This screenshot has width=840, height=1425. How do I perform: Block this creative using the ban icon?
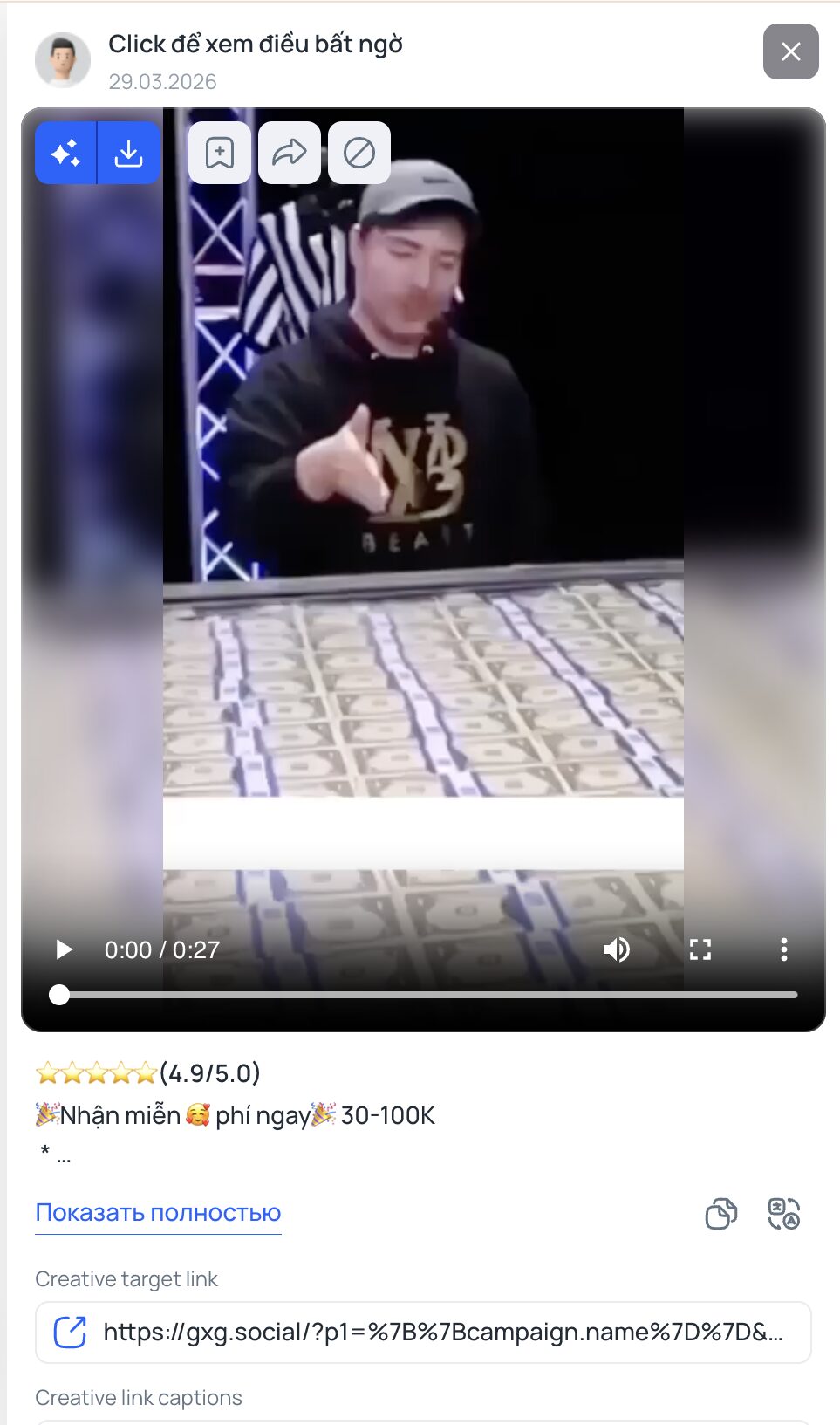[x=359, y=153]
